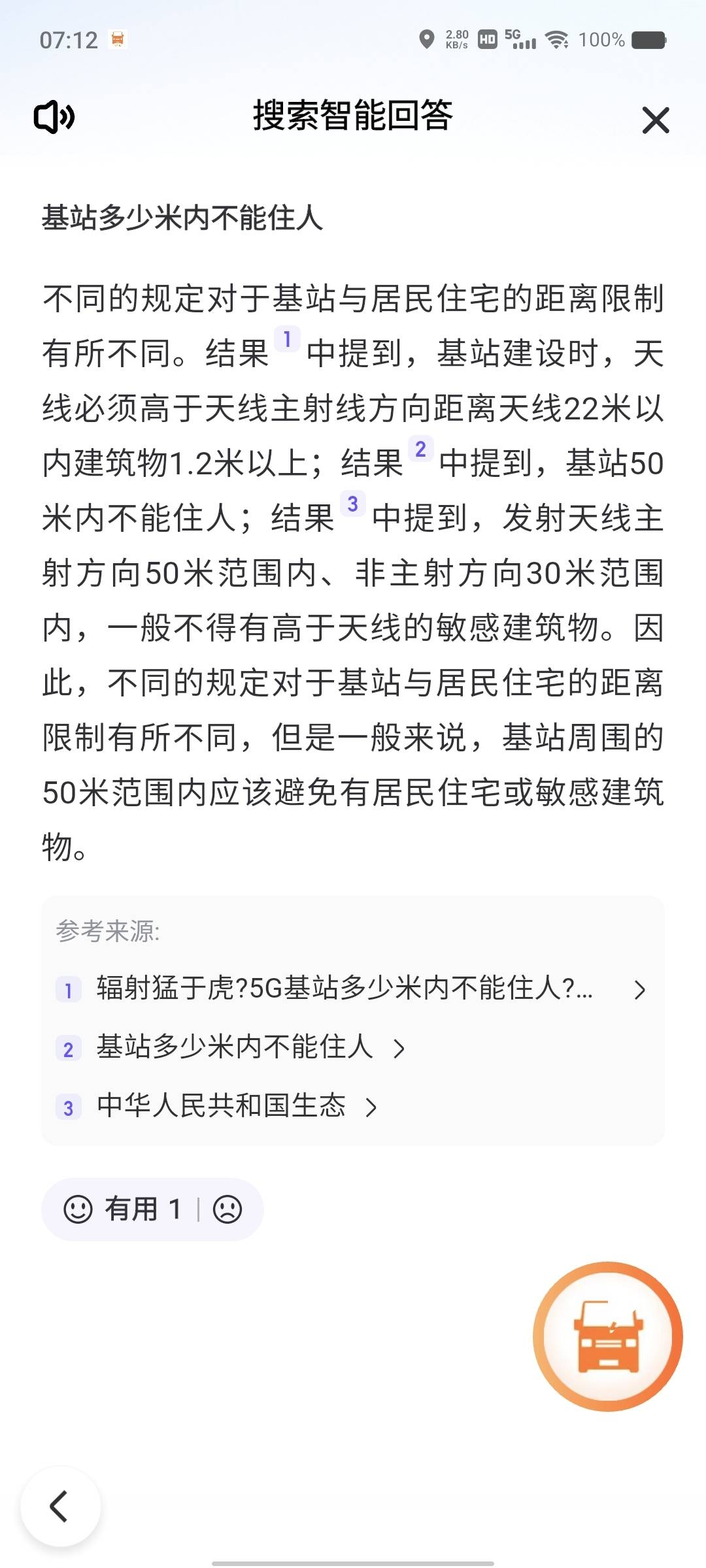Rate the answer with the sad face
The height and width of the screenshot is (1568, 706).
(x=227, y=1209)
